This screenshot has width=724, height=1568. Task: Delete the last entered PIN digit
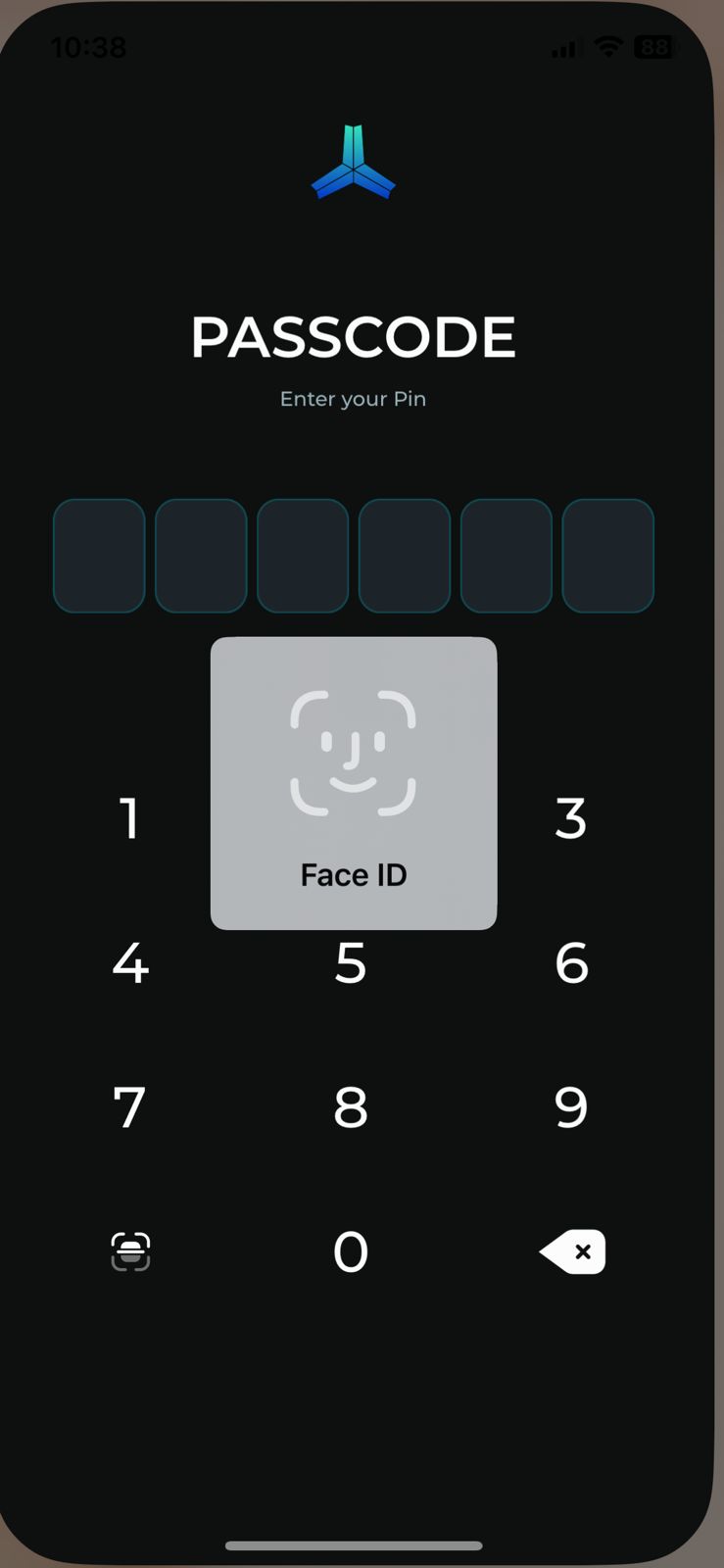[x=573, y=1251]
